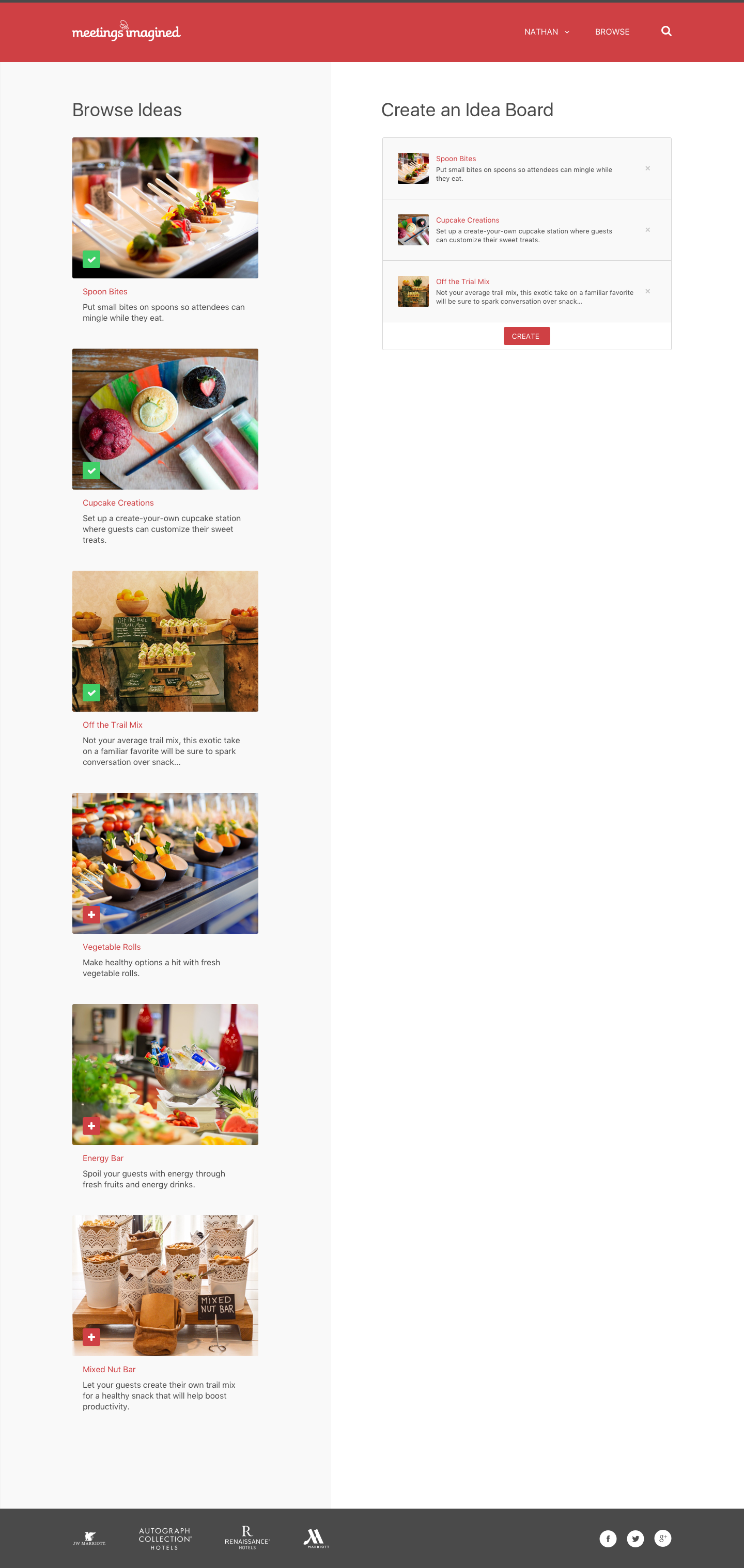
Task: Open the Energy Bar title link
Action: [x=103, y=1158]
